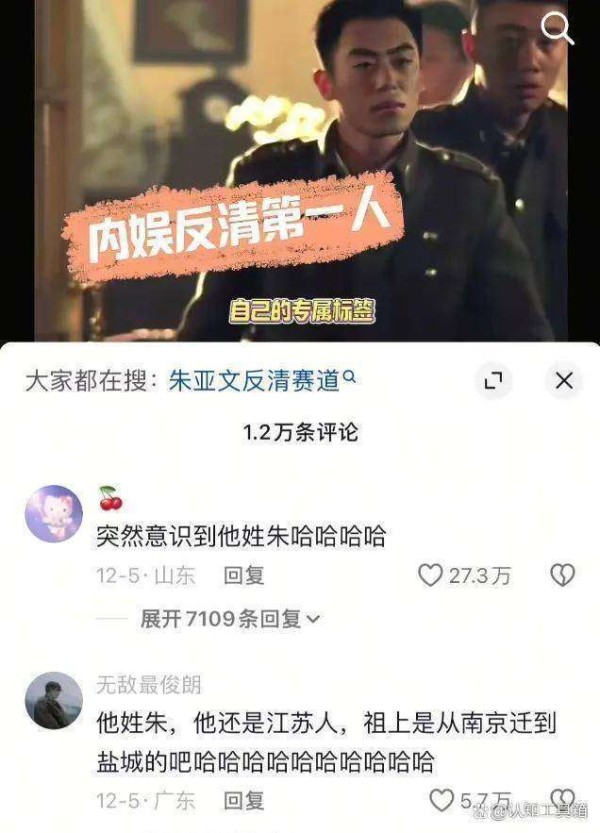Dislike the comment 突然意识到他姓朱

[563, 575]
